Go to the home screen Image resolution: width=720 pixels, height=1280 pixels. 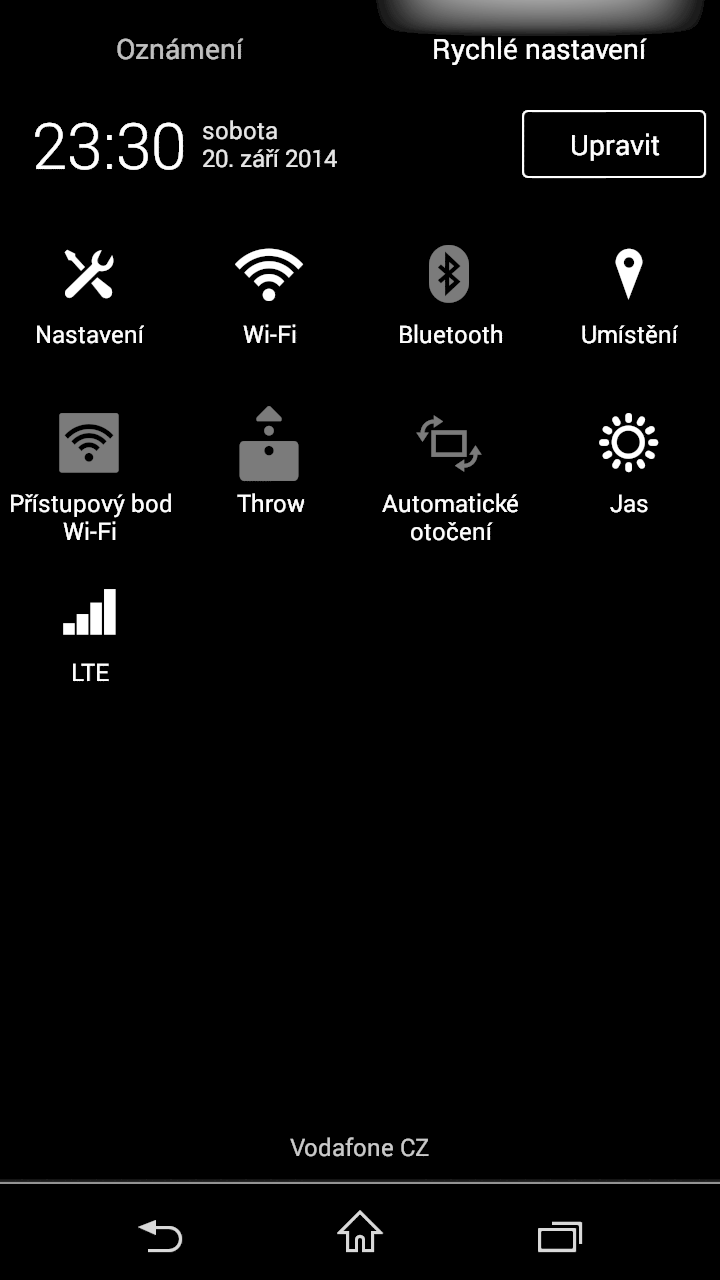360,1233
